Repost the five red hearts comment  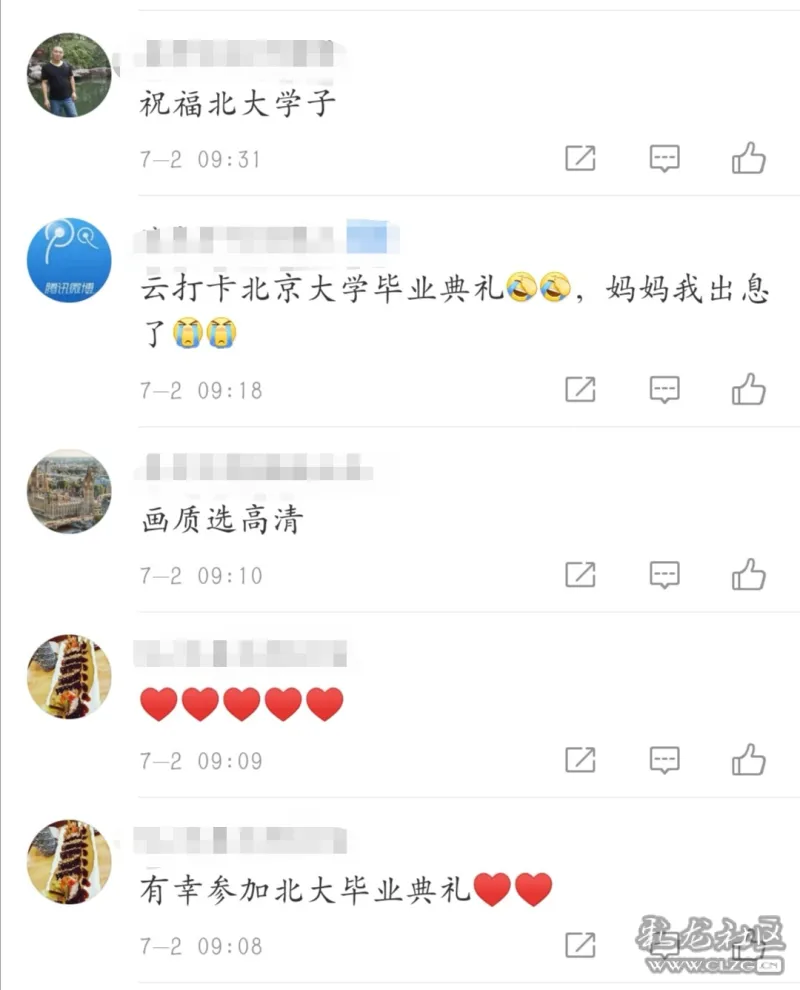point(580,760)
